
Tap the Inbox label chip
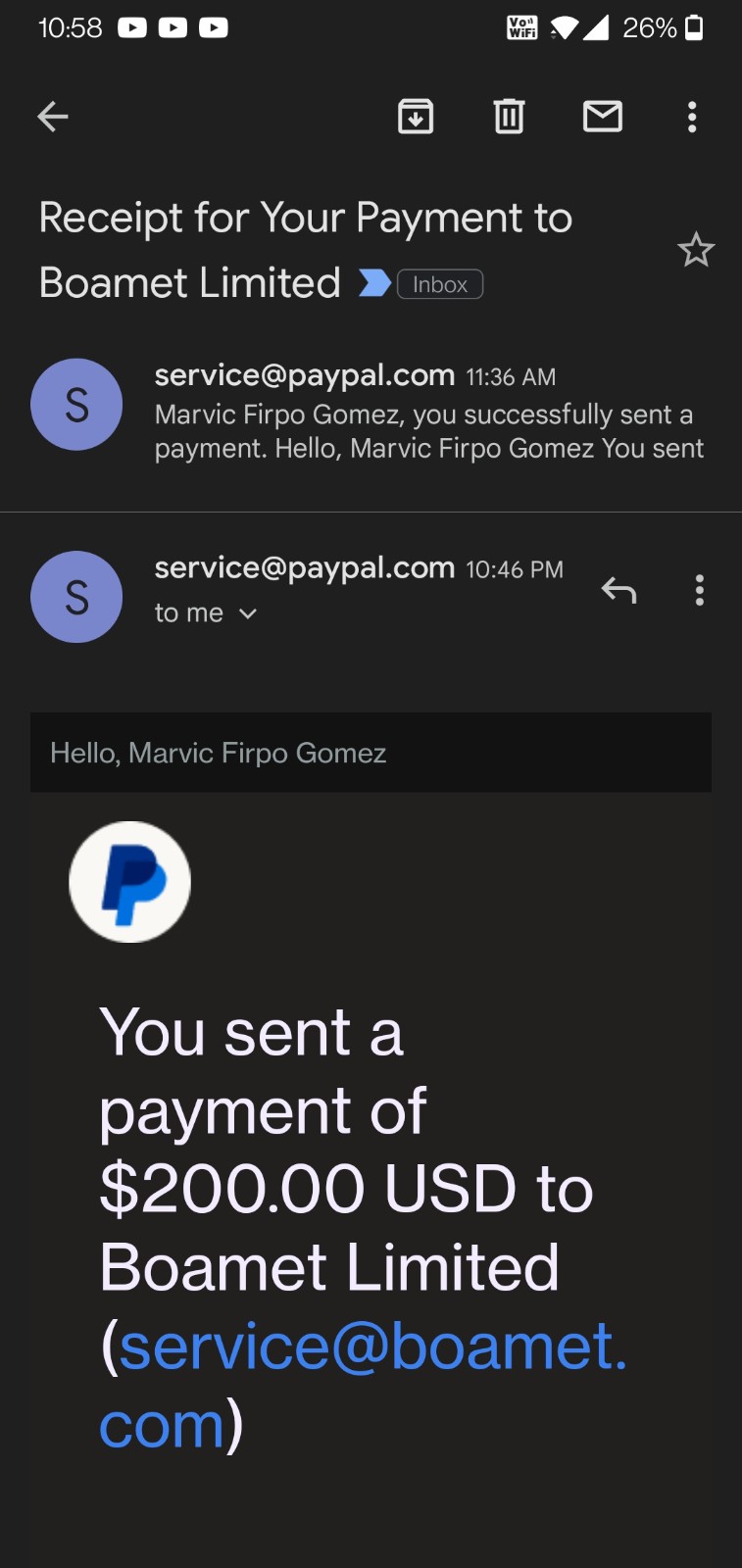[440, 284]
